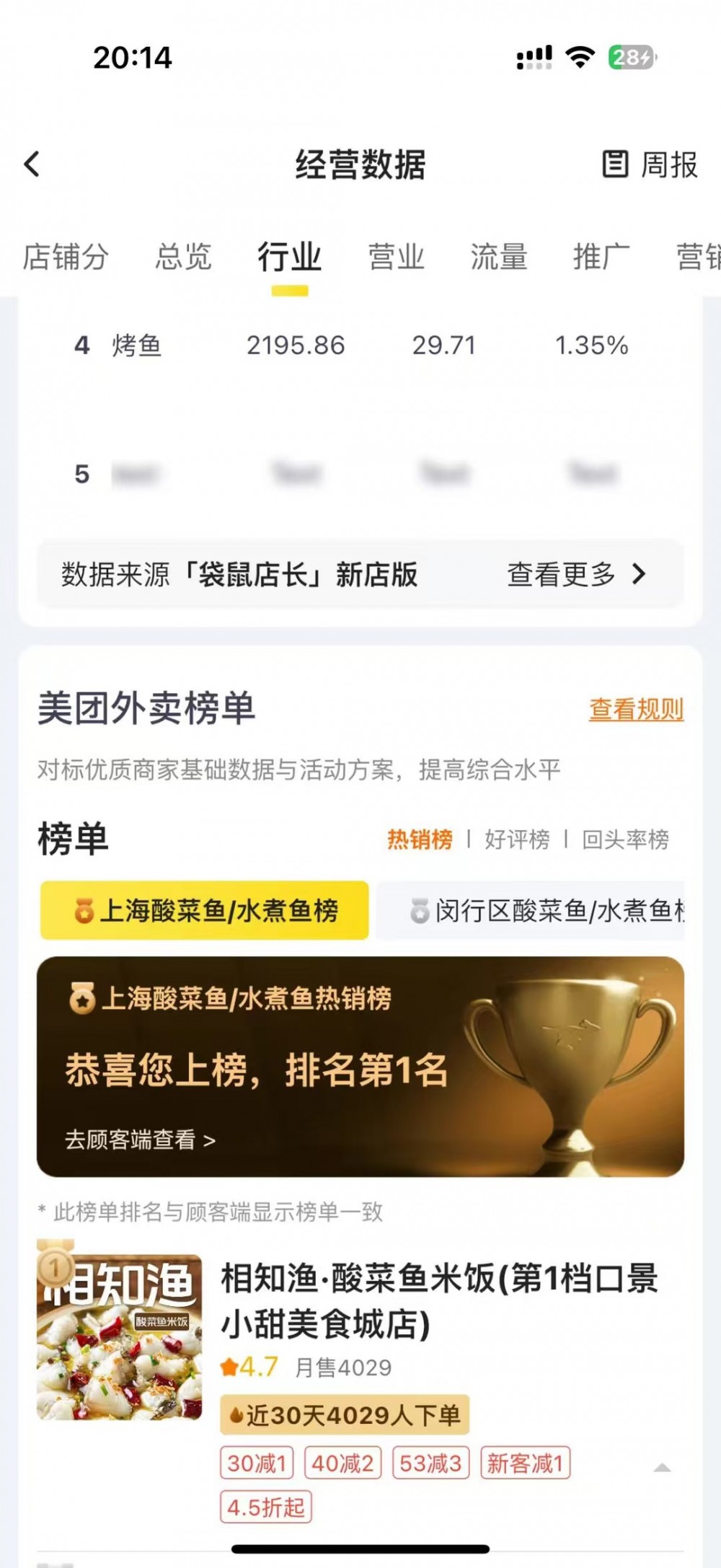The image size is (721, 1568).
Task: Open the 流量 tab
Action: point(499,257)
